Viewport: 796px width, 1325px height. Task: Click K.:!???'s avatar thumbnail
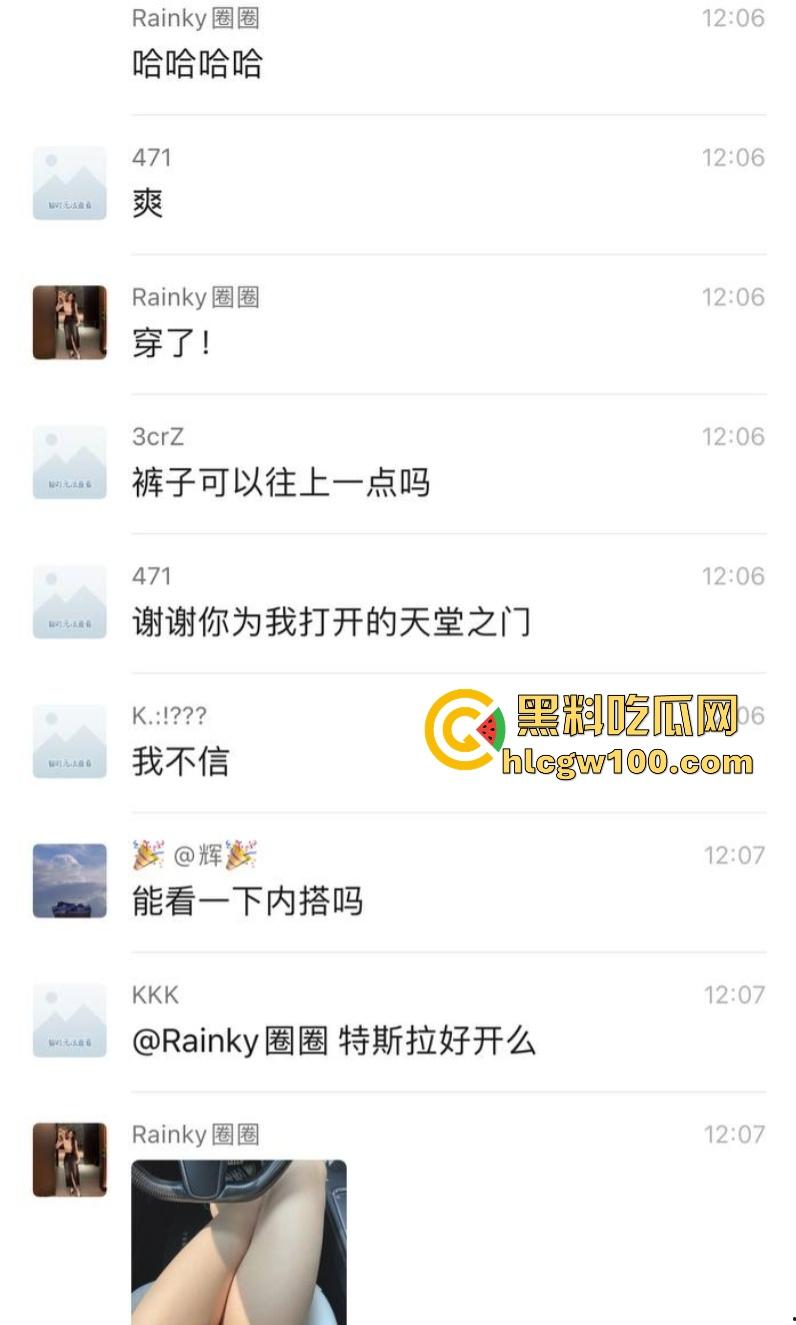69,740
